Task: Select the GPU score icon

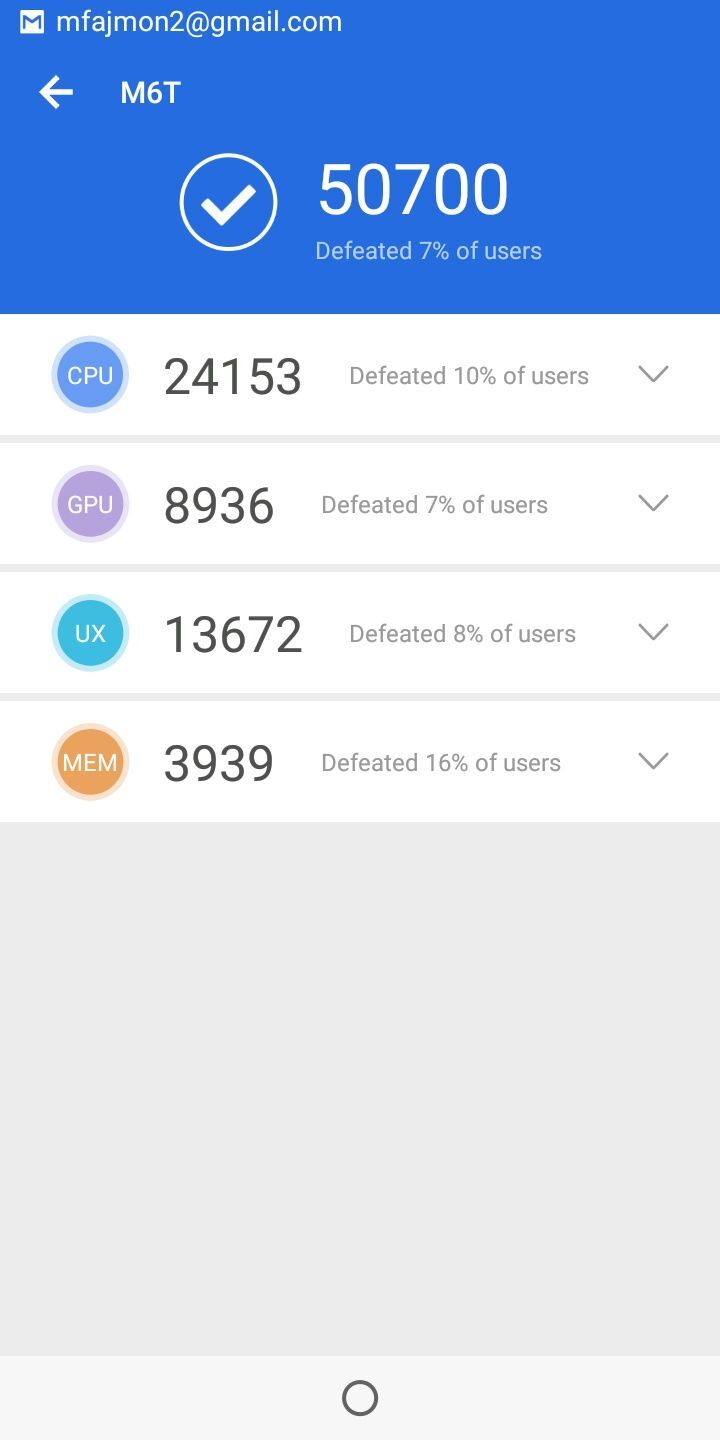Action: point(90,503)
